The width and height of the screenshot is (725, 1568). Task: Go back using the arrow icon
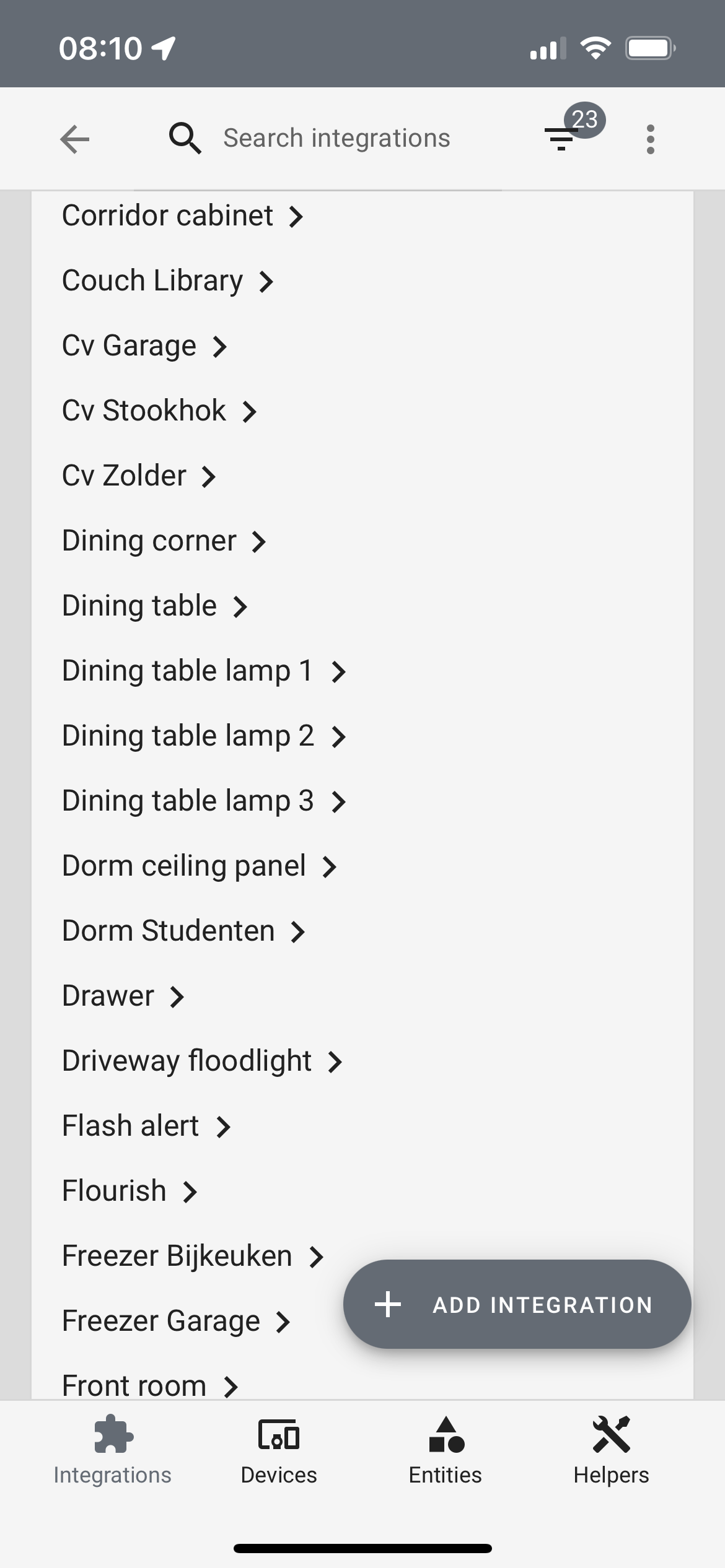tap(75, 139)
